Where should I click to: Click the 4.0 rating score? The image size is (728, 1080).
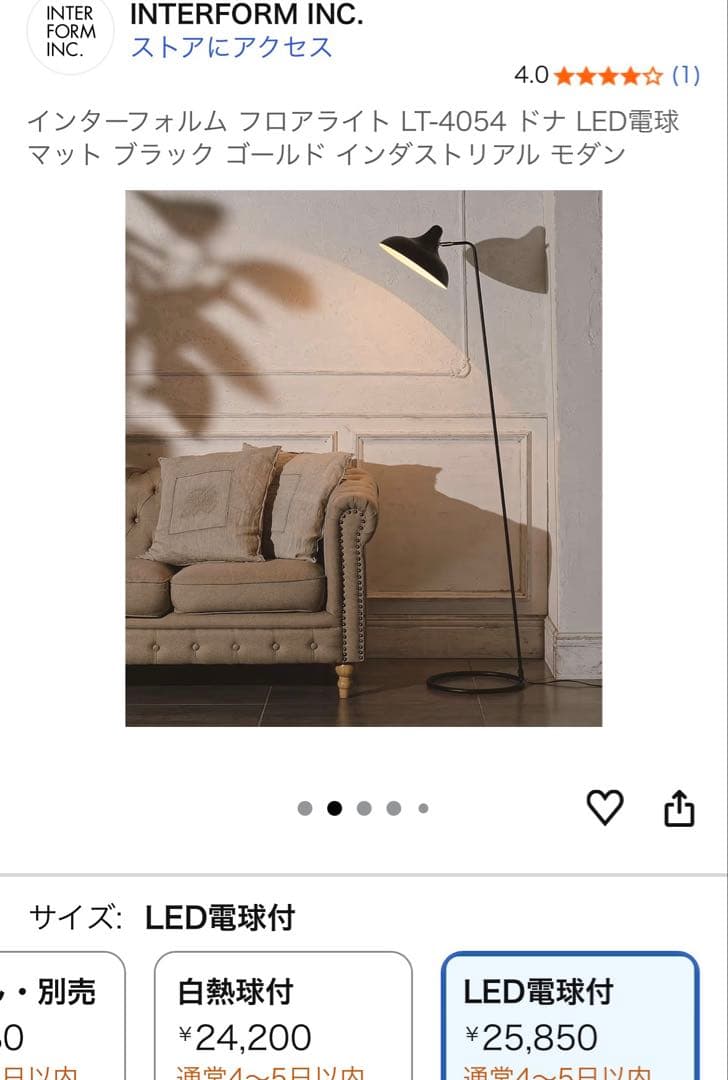(x=531, y=73)
